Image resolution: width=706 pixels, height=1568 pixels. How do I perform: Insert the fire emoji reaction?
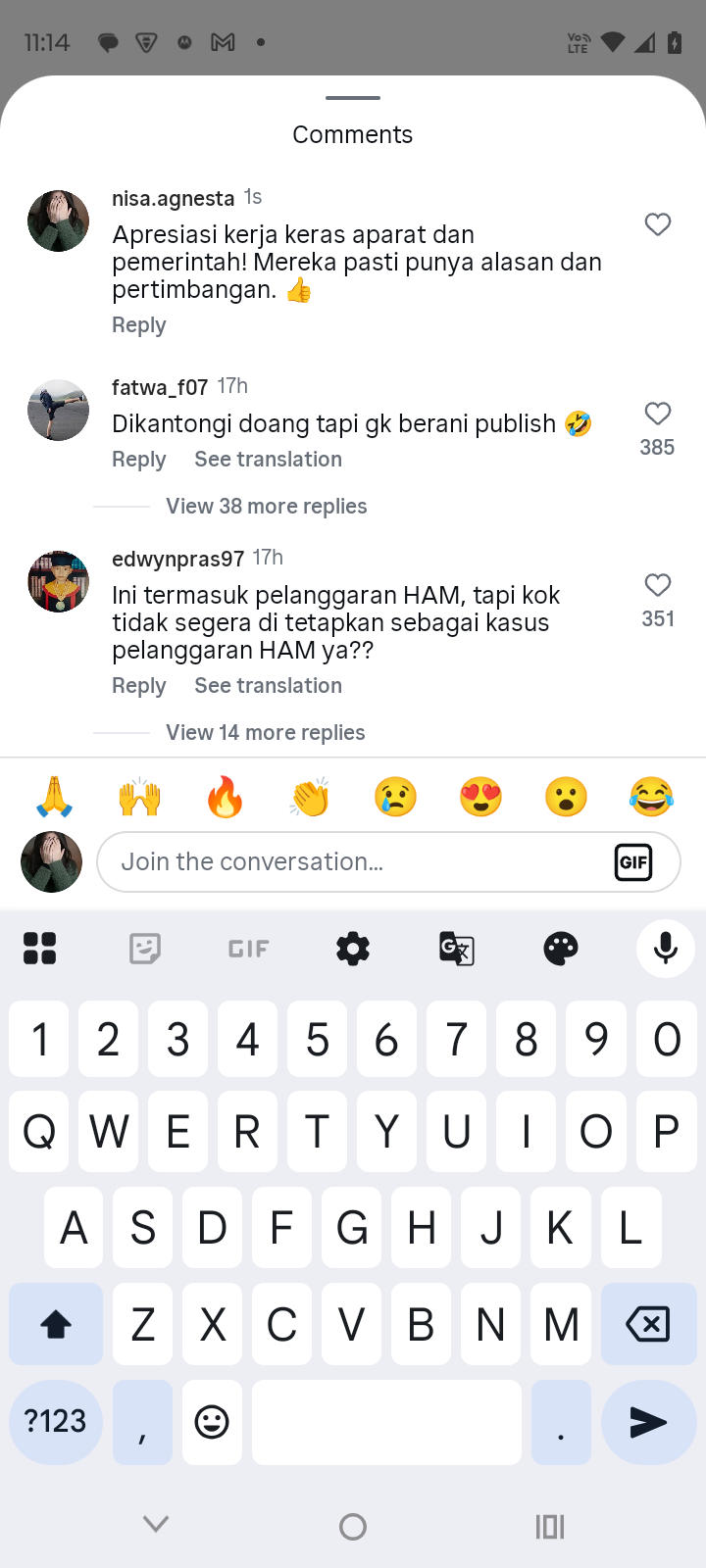[225, 797]
